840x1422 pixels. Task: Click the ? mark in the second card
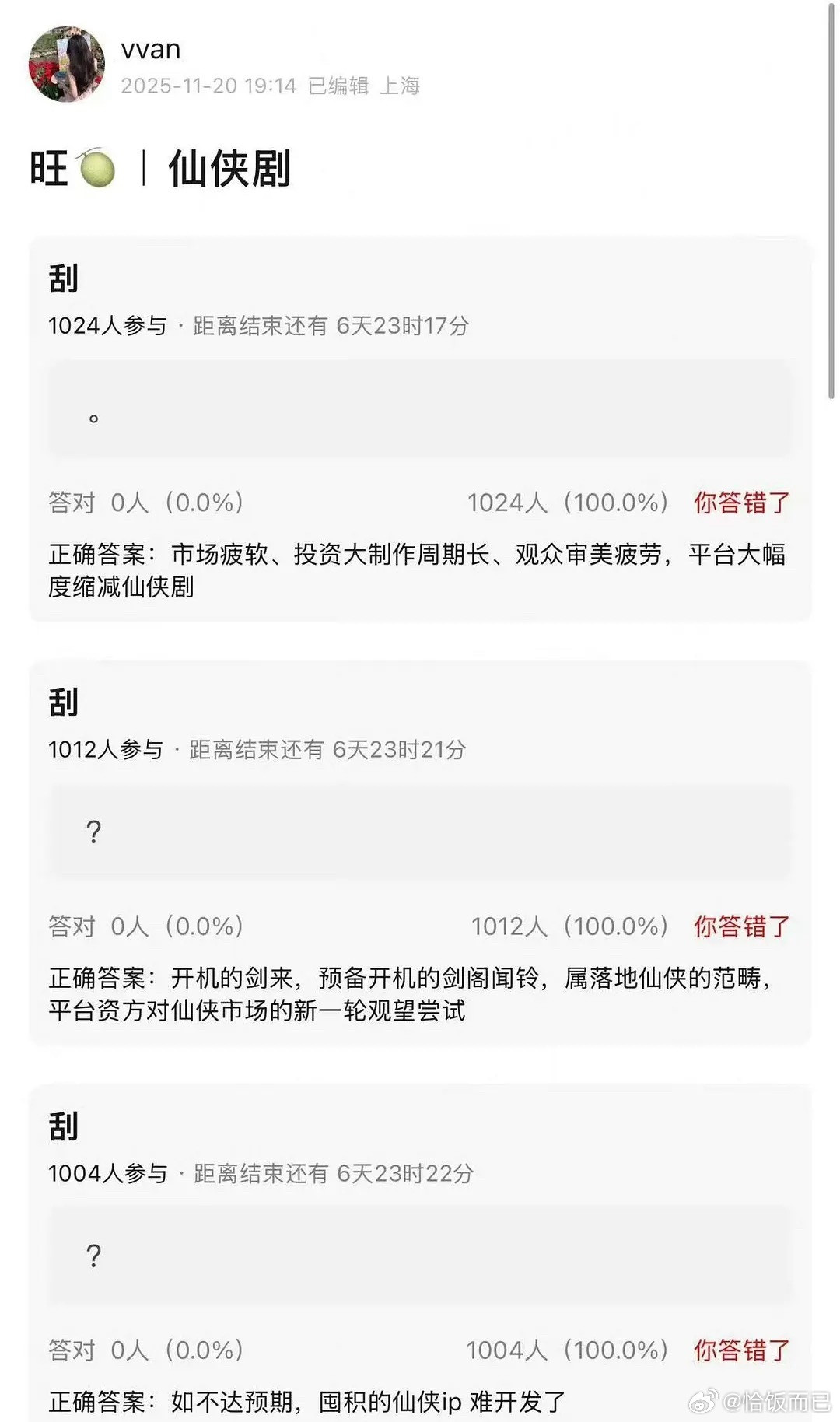[93, 834]
